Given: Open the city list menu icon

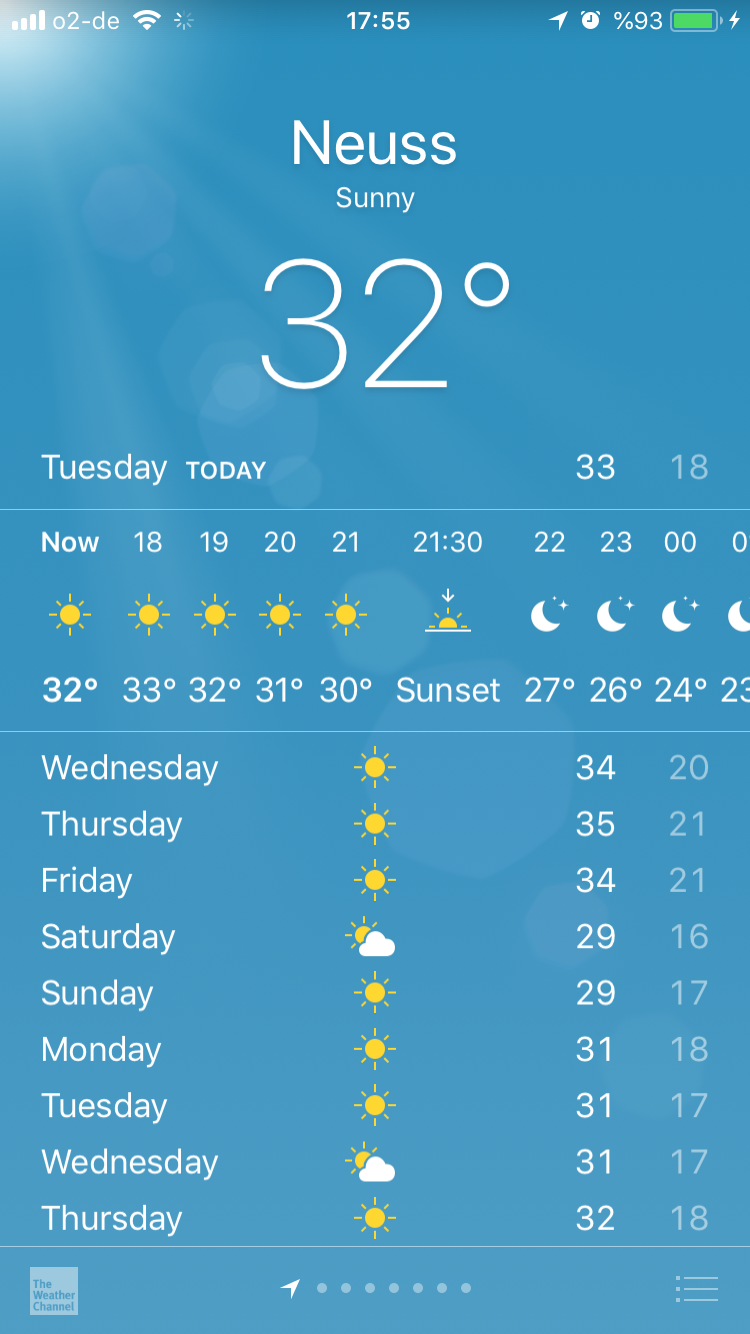Looking at the screenshot, I should click(x=697, y=1289).
